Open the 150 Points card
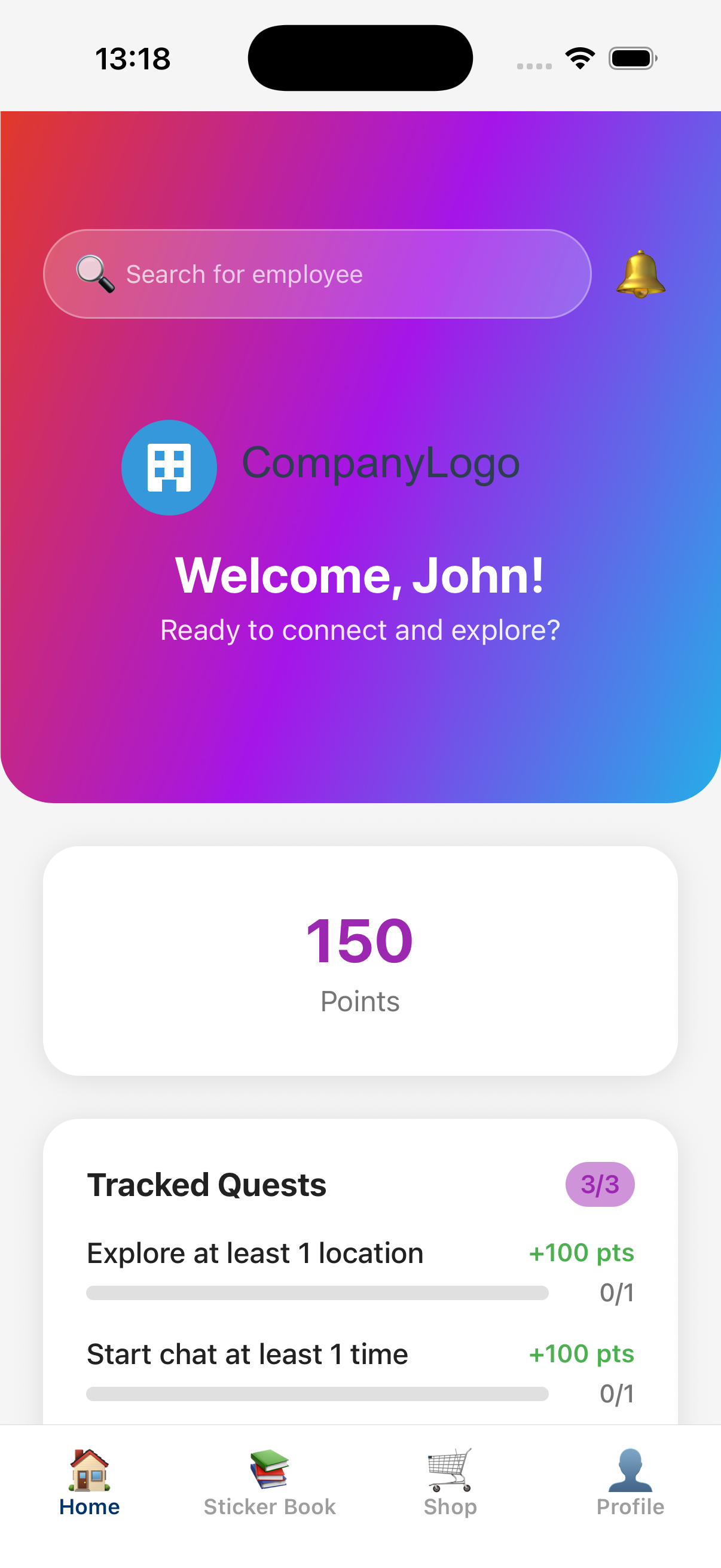Screen dimensions: 721x1568 point(360,960)
